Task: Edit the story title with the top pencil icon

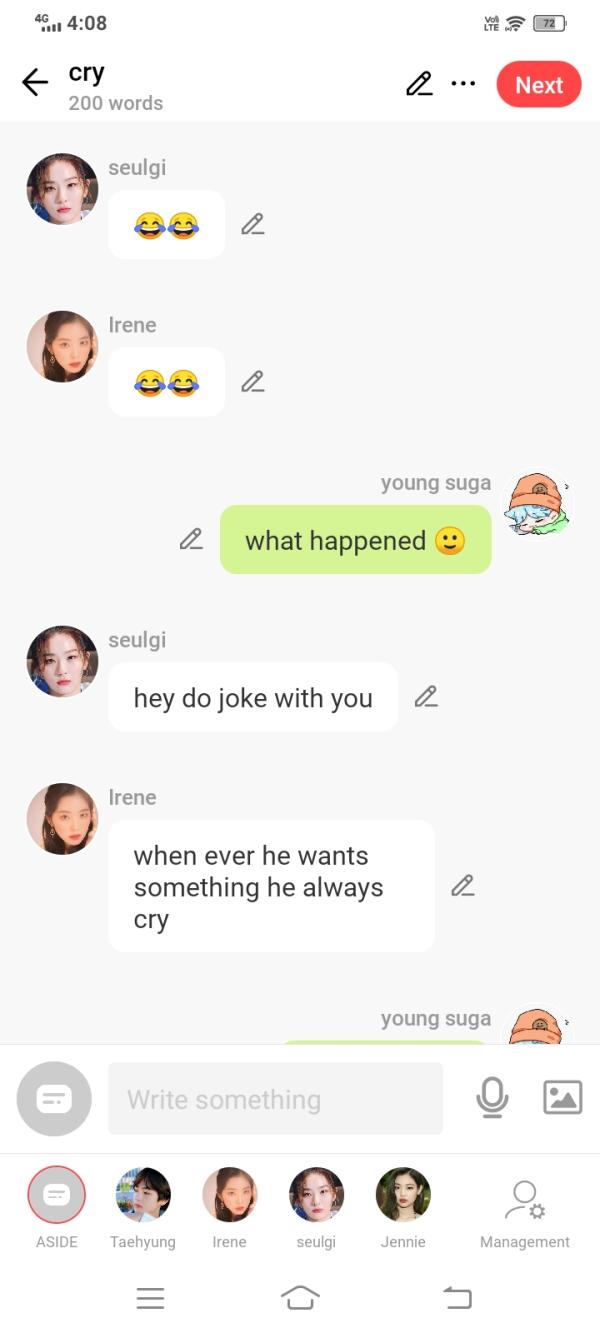Action: 419,84
